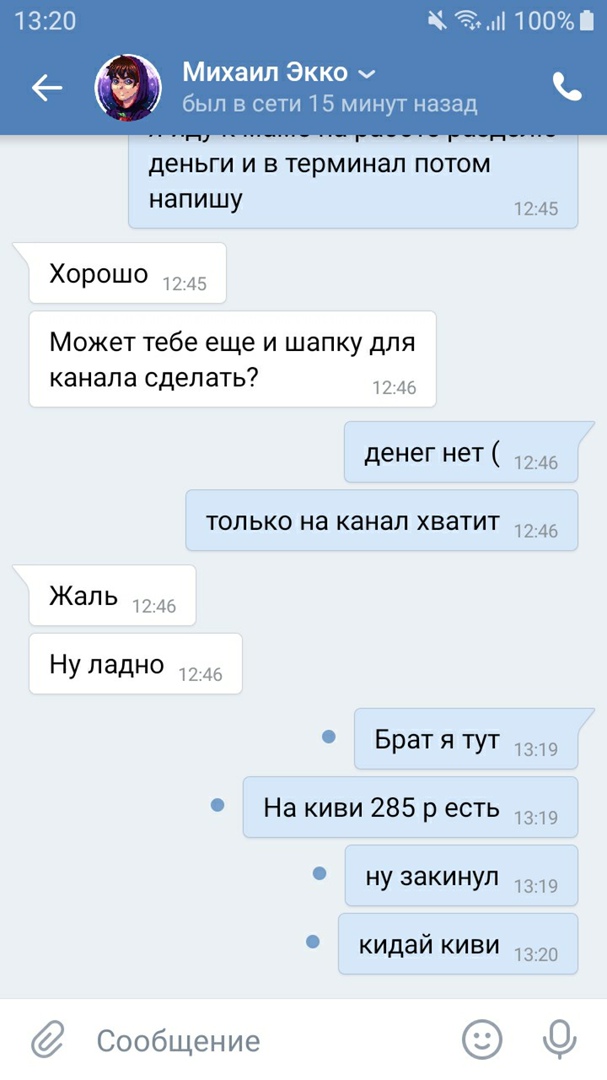Expand the Михаил Экко chat menu
The width and height of the screenshot is (607, 1080).
coord(366,73)
